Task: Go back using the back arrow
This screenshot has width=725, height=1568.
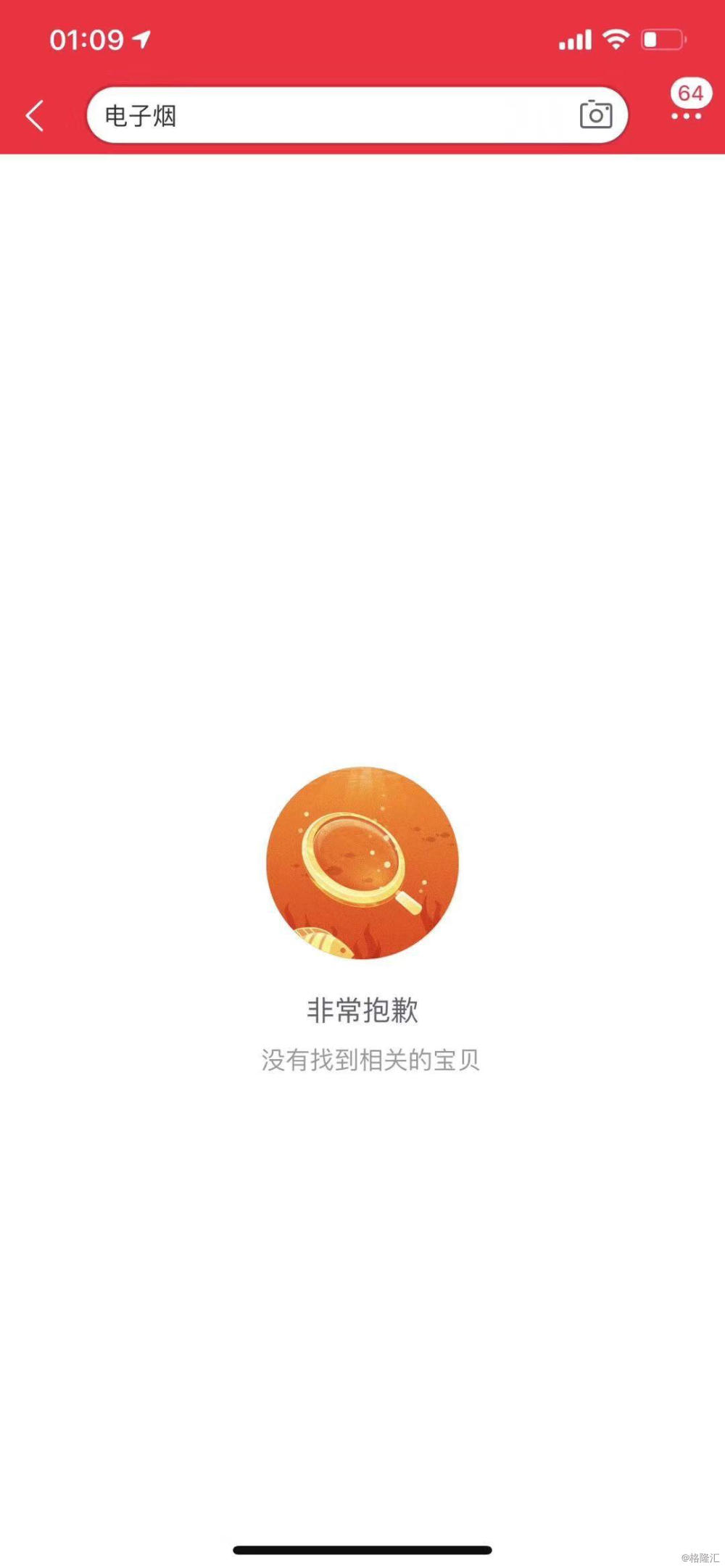Action: point(35,116)
